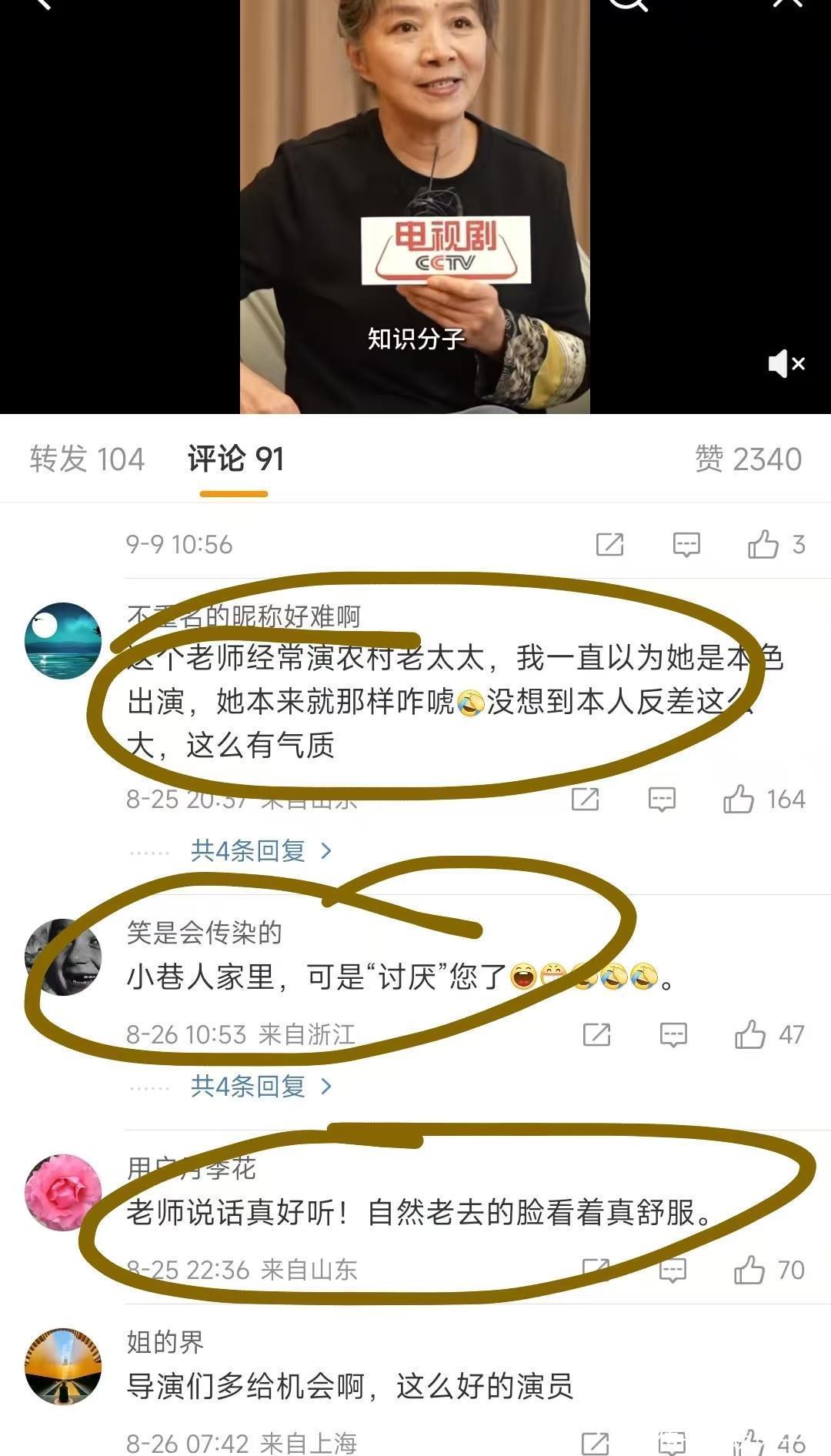Screen dimensions: 831x1456
Task: Unmute the video sound
Action: click(x=786, y=363)
